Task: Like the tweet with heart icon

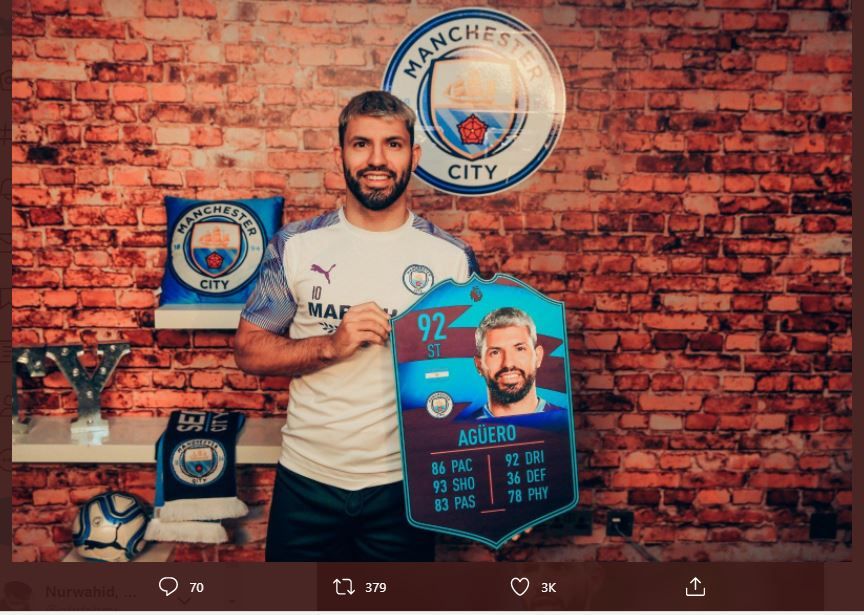Action: click(520, 587)
